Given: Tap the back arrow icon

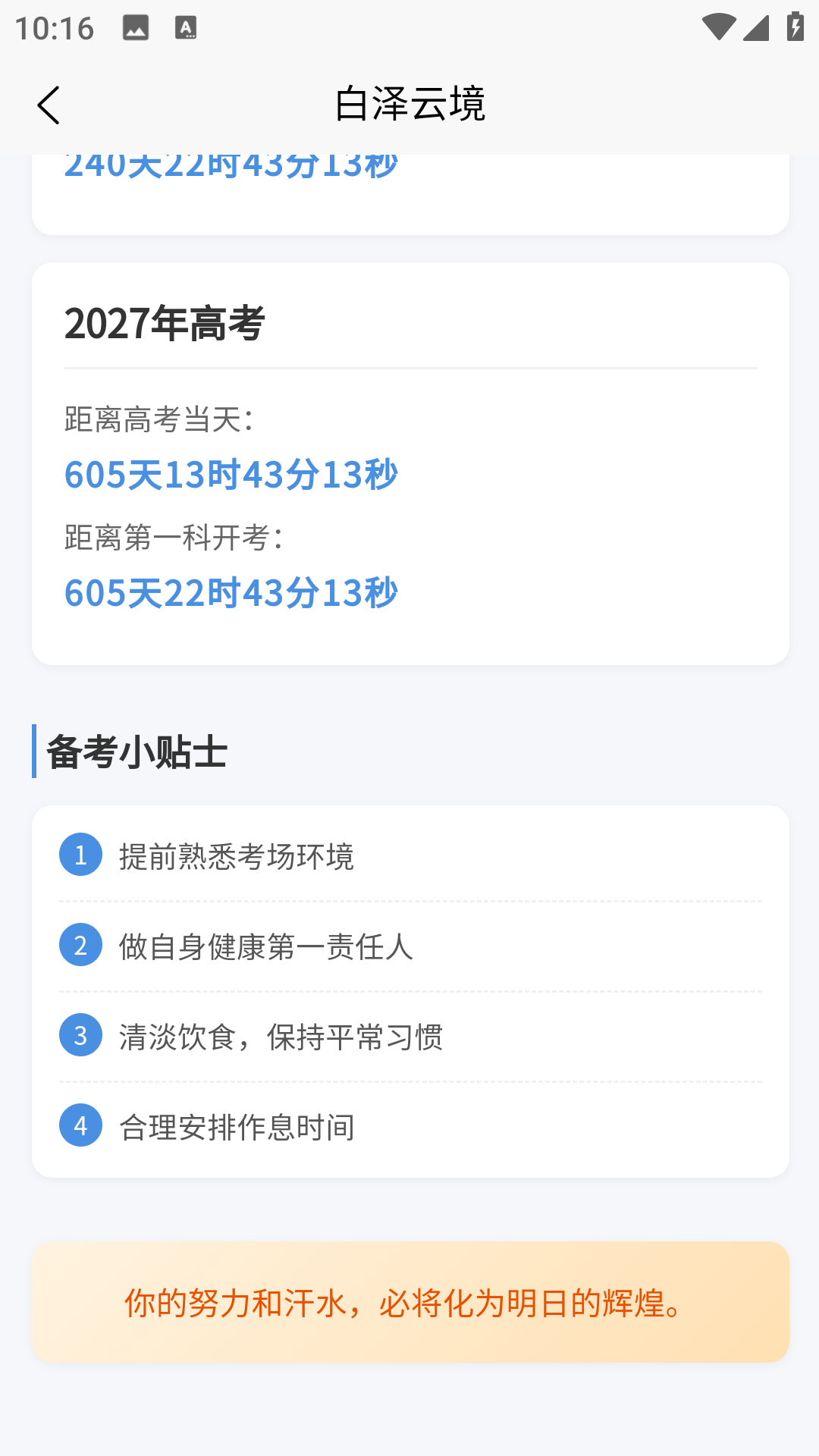Looking at the screenshot, I should click(49, 105).
